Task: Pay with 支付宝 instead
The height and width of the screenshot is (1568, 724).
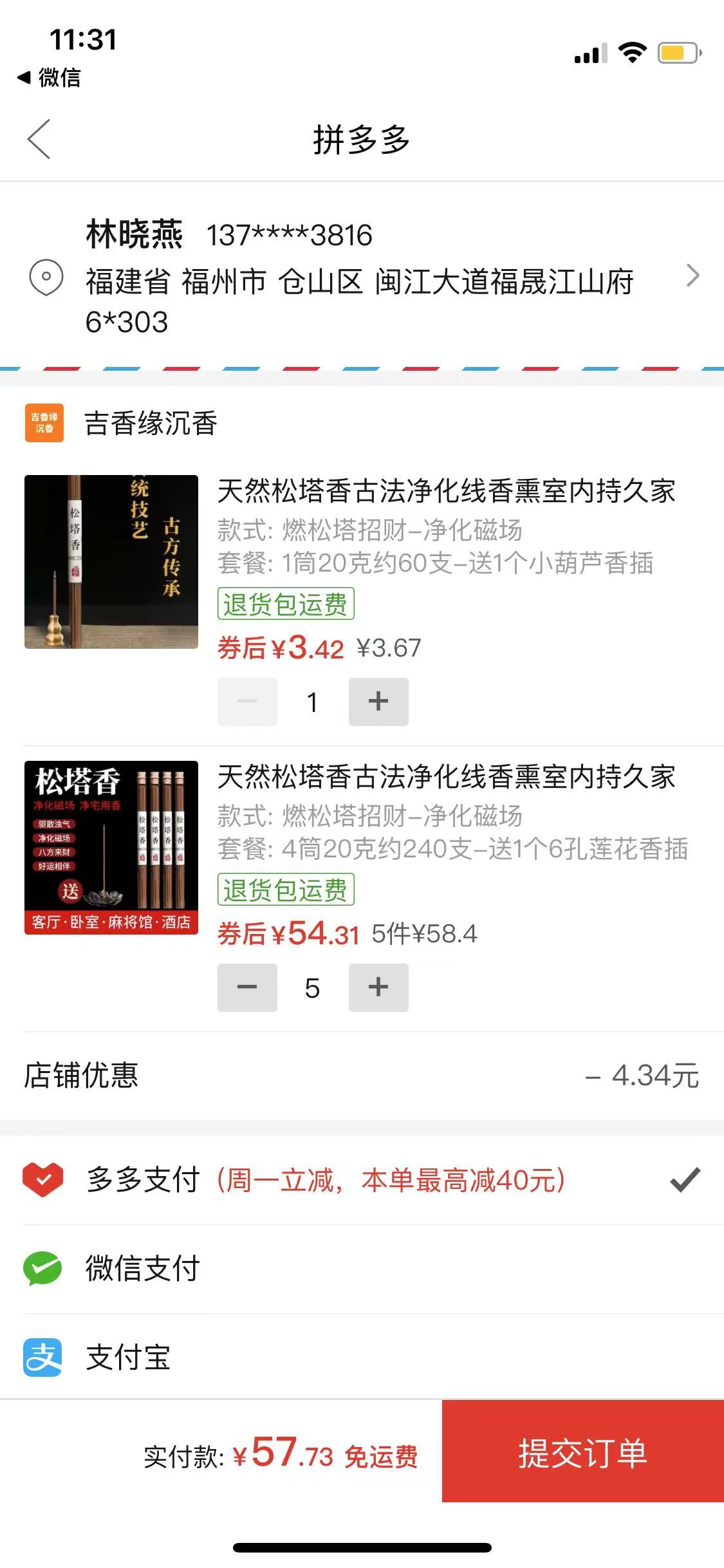Action: [360, 1358]
